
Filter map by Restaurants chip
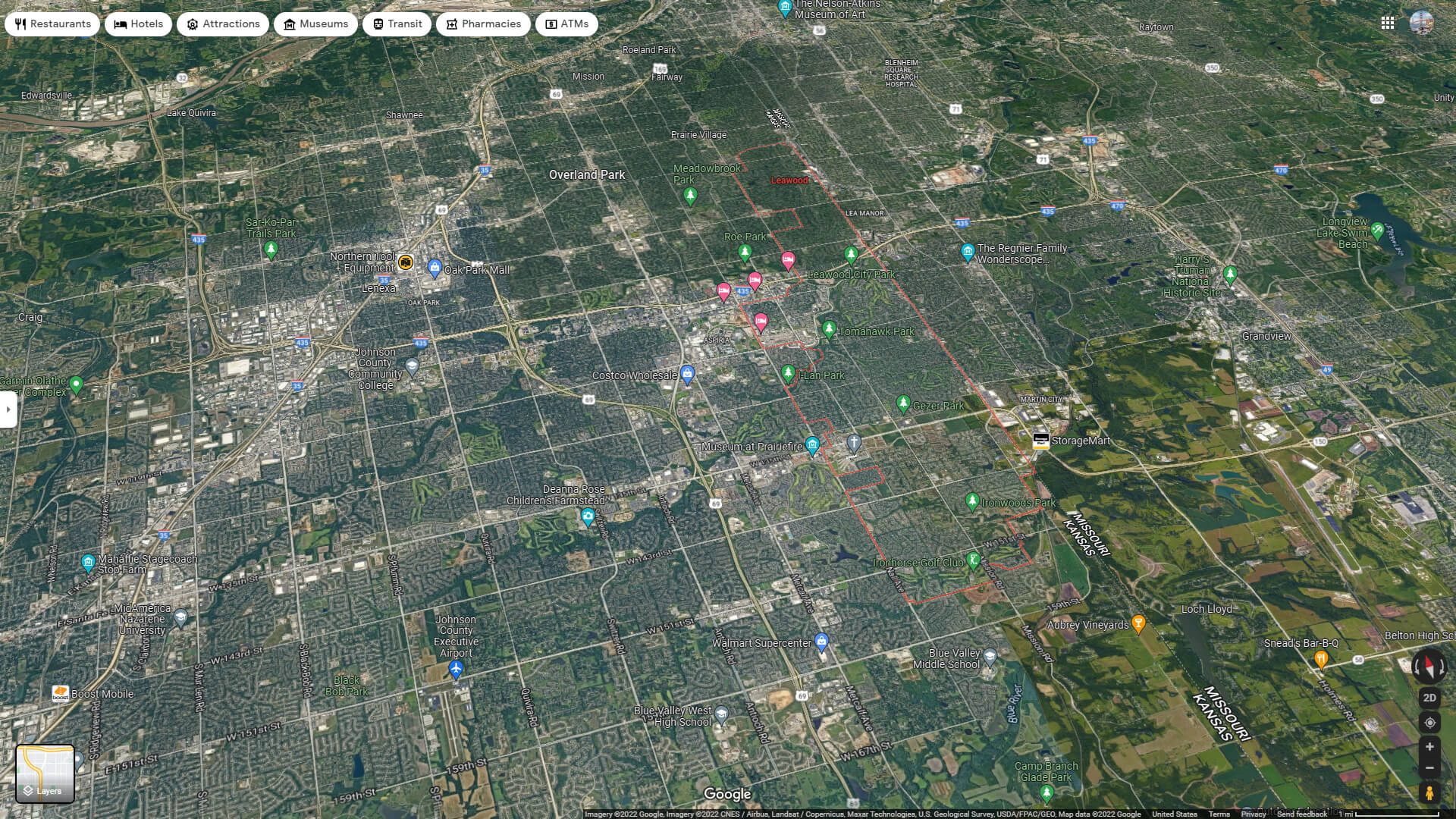pyautogui.click(x=52, y=24)
